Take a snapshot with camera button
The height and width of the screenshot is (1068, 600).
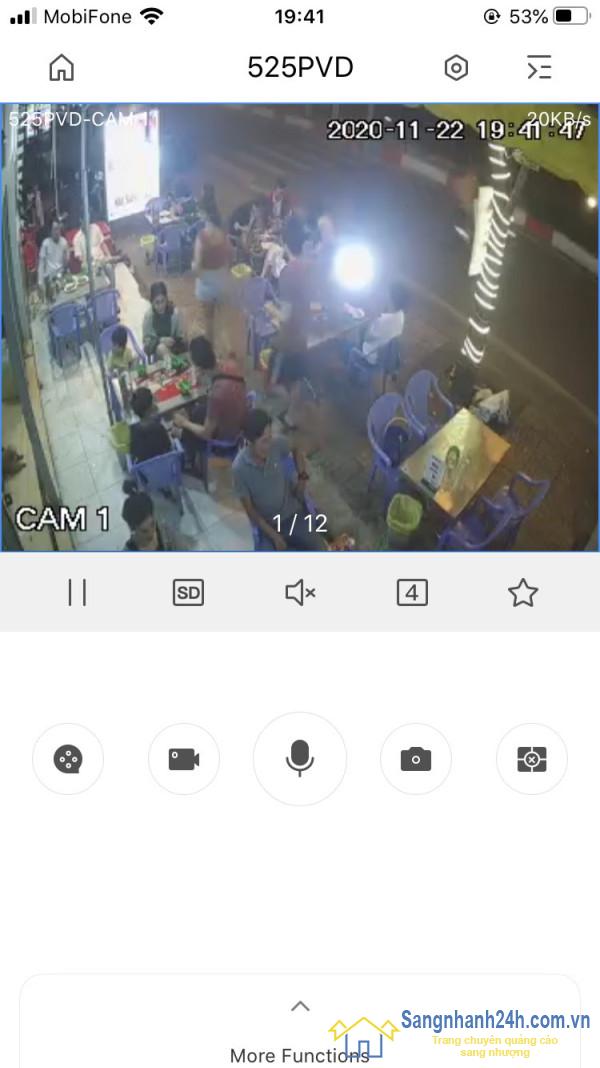(416, 759)
